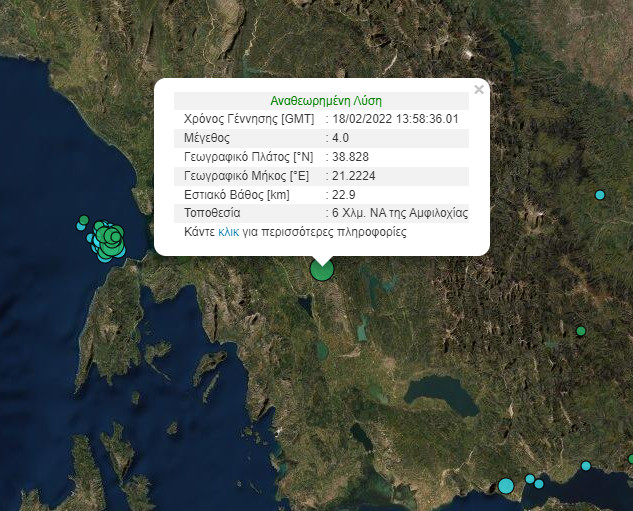Select the large green earthquake marker below popup

(321, 269)
